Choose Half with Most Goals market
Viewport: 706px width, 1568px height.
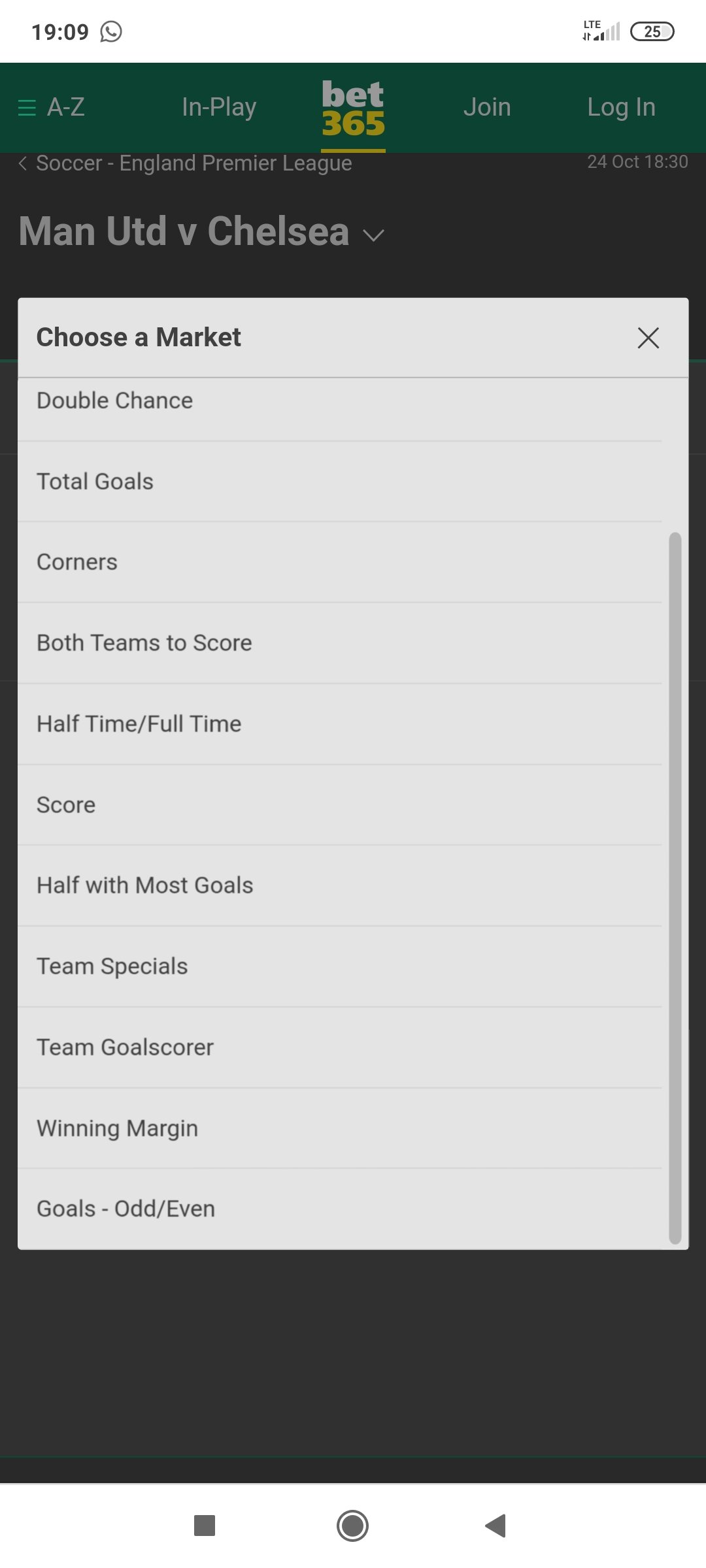tap(340, 886)
